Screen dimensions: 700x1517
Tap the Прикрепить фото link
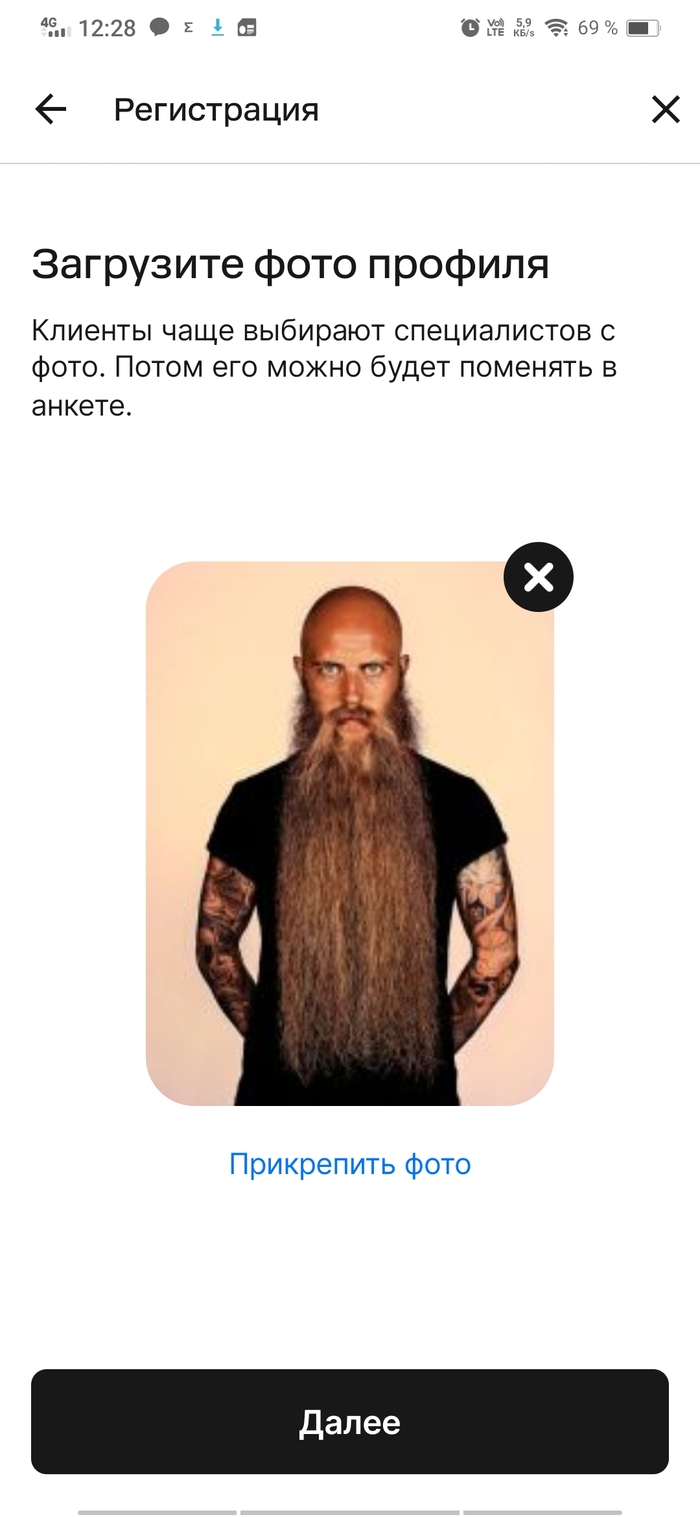350,1164
